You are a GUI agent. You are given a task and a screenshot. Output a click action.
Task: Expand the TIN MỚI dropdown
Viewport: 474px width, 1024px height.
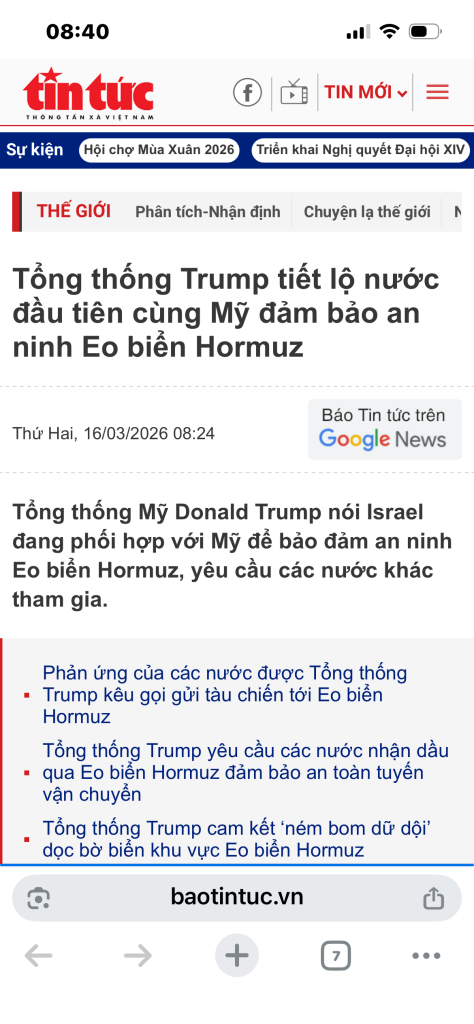coord(366,93)
